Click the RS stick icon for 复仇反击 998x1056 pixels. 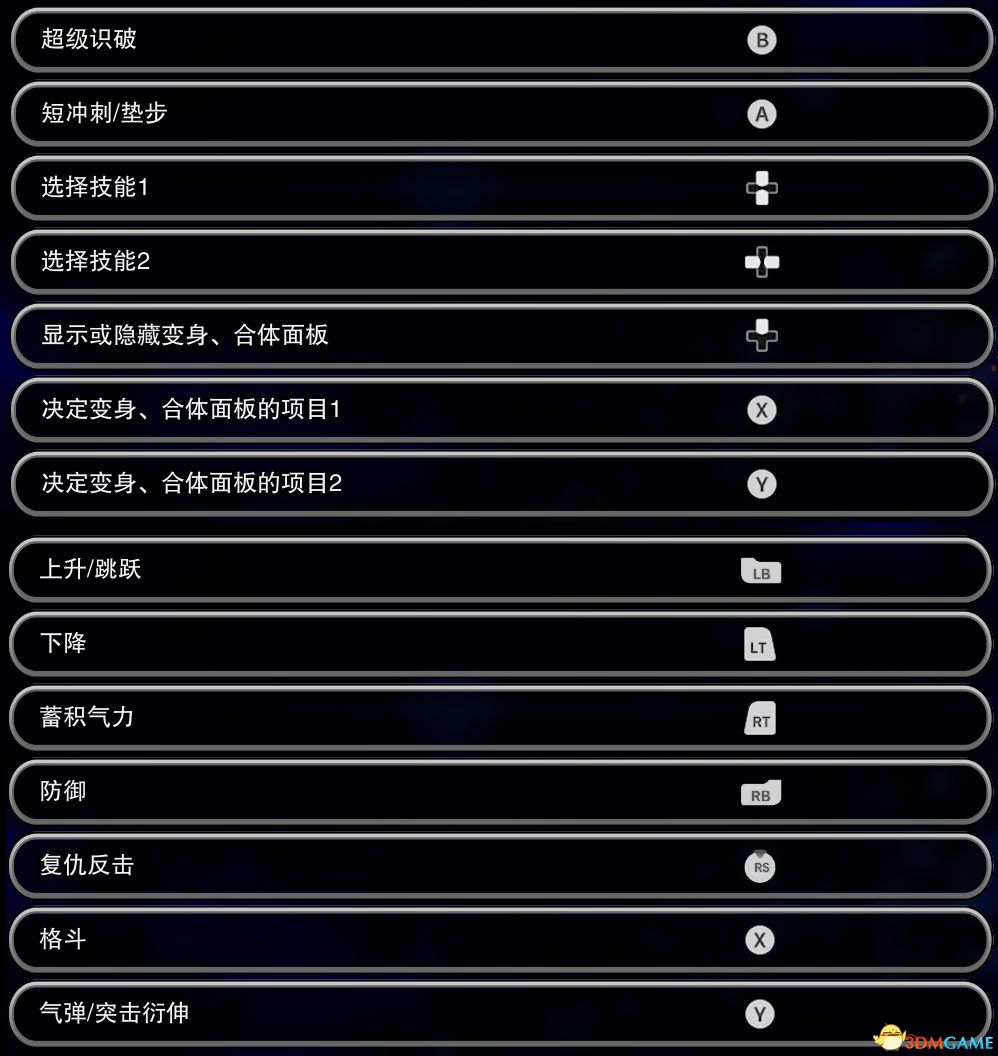[x=760, y=866]
